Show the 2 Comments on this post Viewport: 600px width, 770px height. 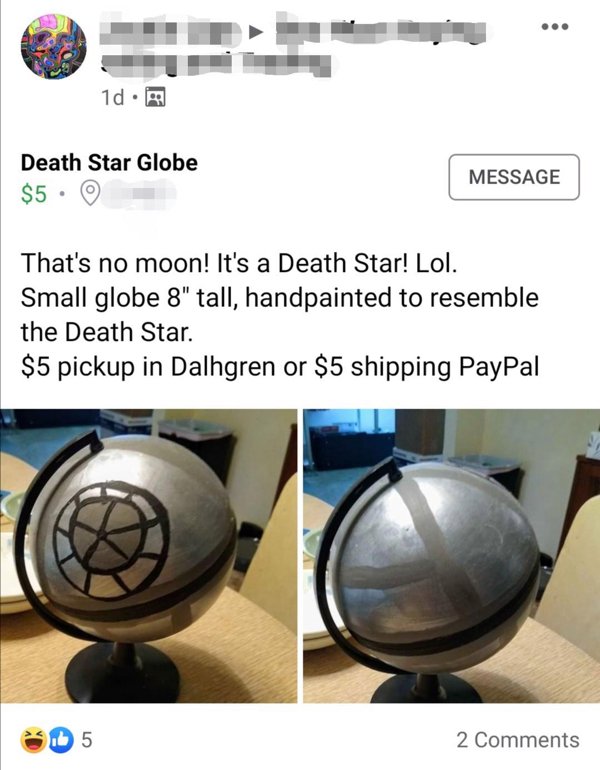pyautogui.click(x=517, y=740)
